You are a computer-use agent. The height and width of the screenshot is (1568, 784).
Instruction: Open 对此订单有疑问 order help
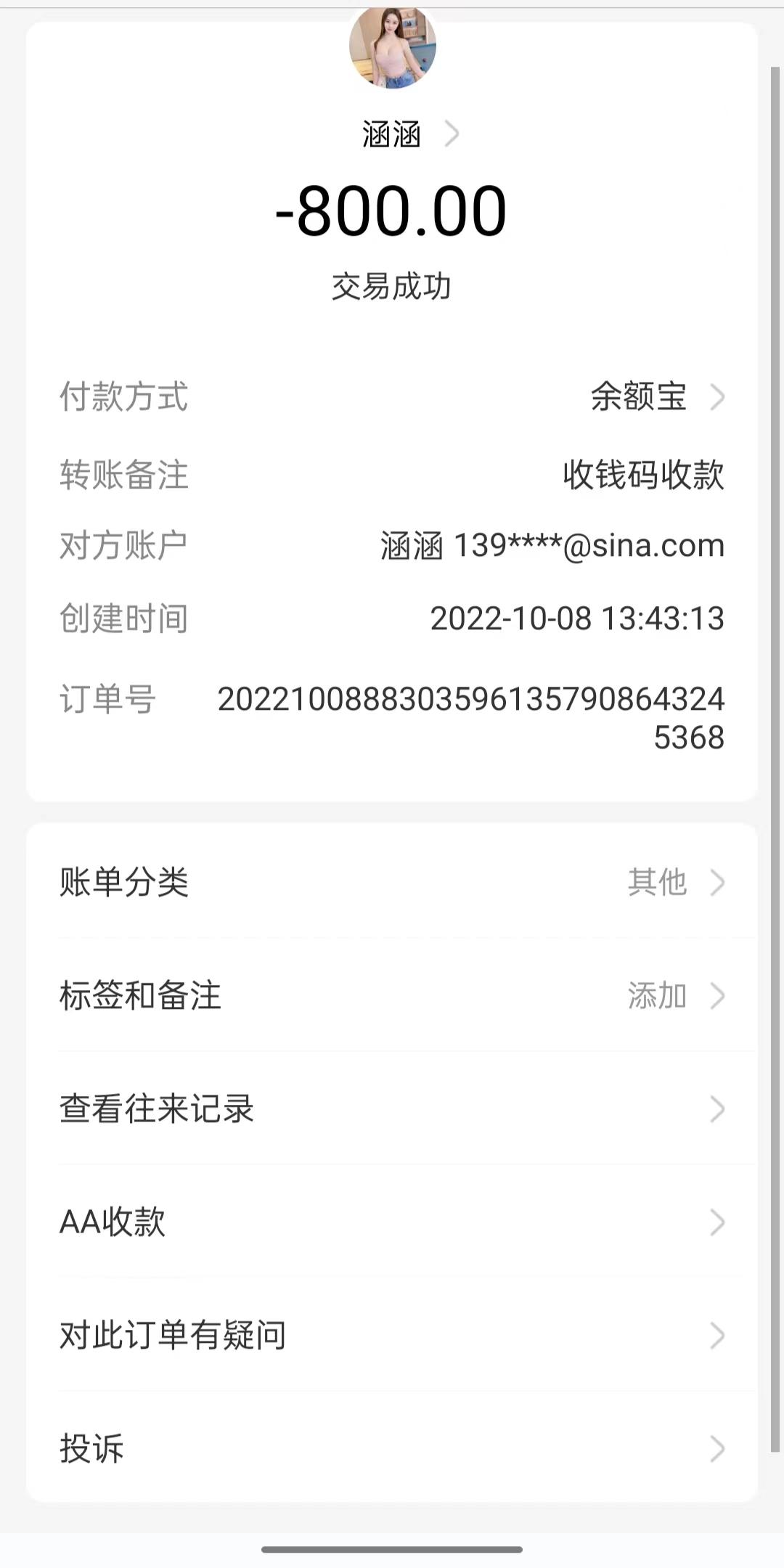tap(392, 1336)
